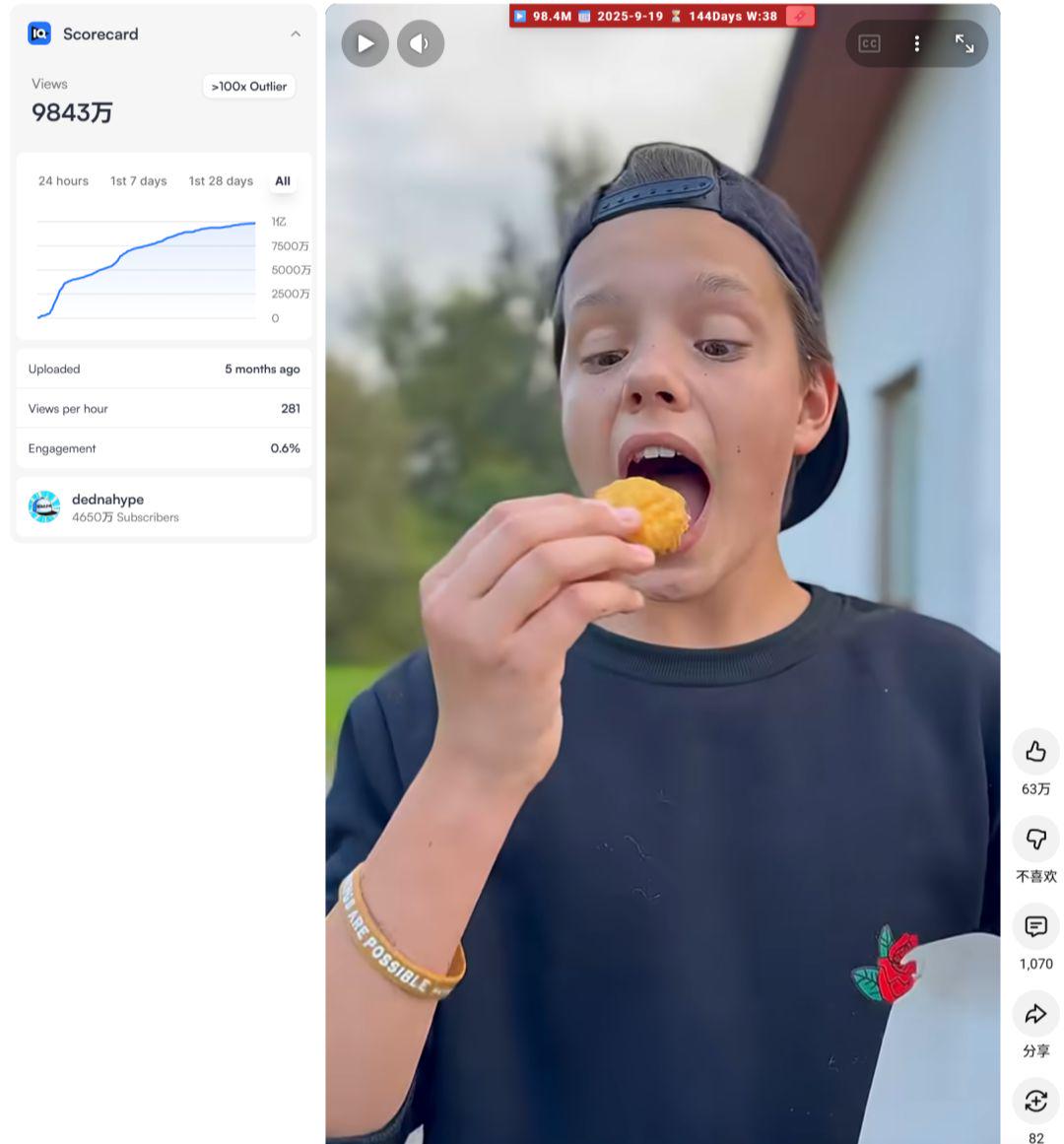Enter fullscreen mode
Screen dimensions: 1064x1144
click(964, 43)
